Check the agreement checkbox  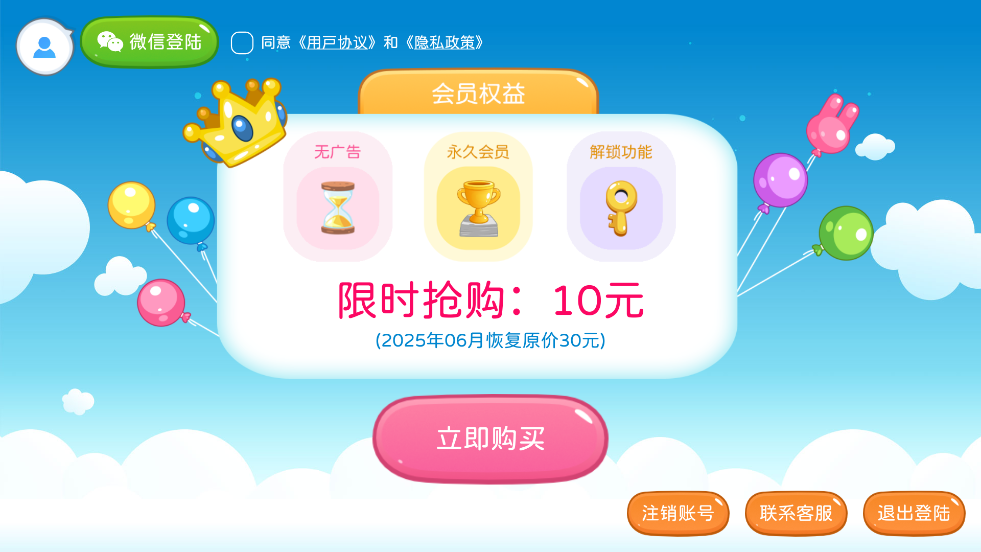(242, 43)
